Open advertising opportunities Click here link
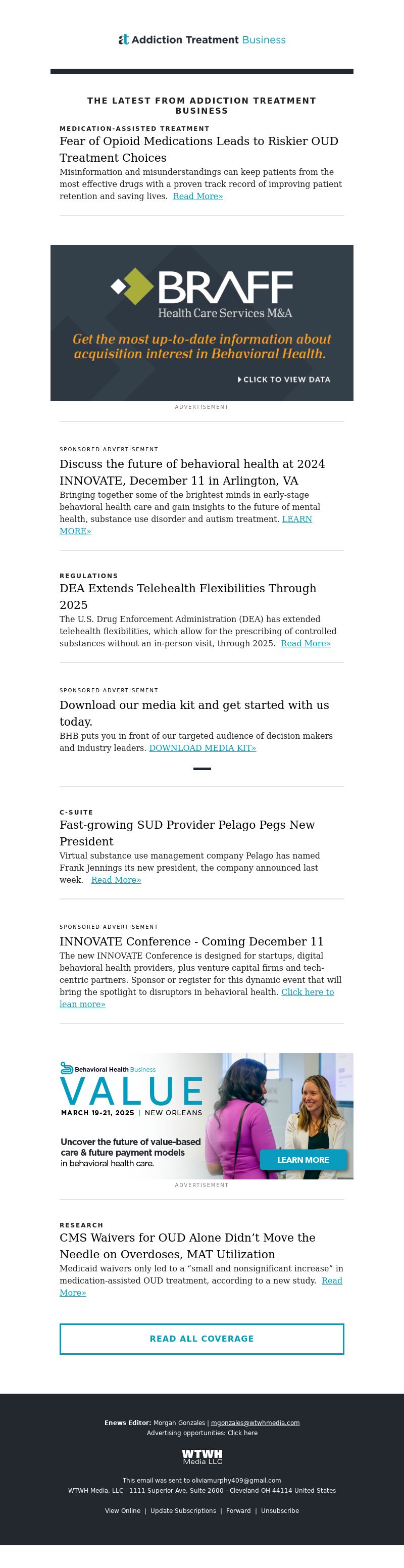This screenshot has height=1568, width=404. tap(242, 1433)
